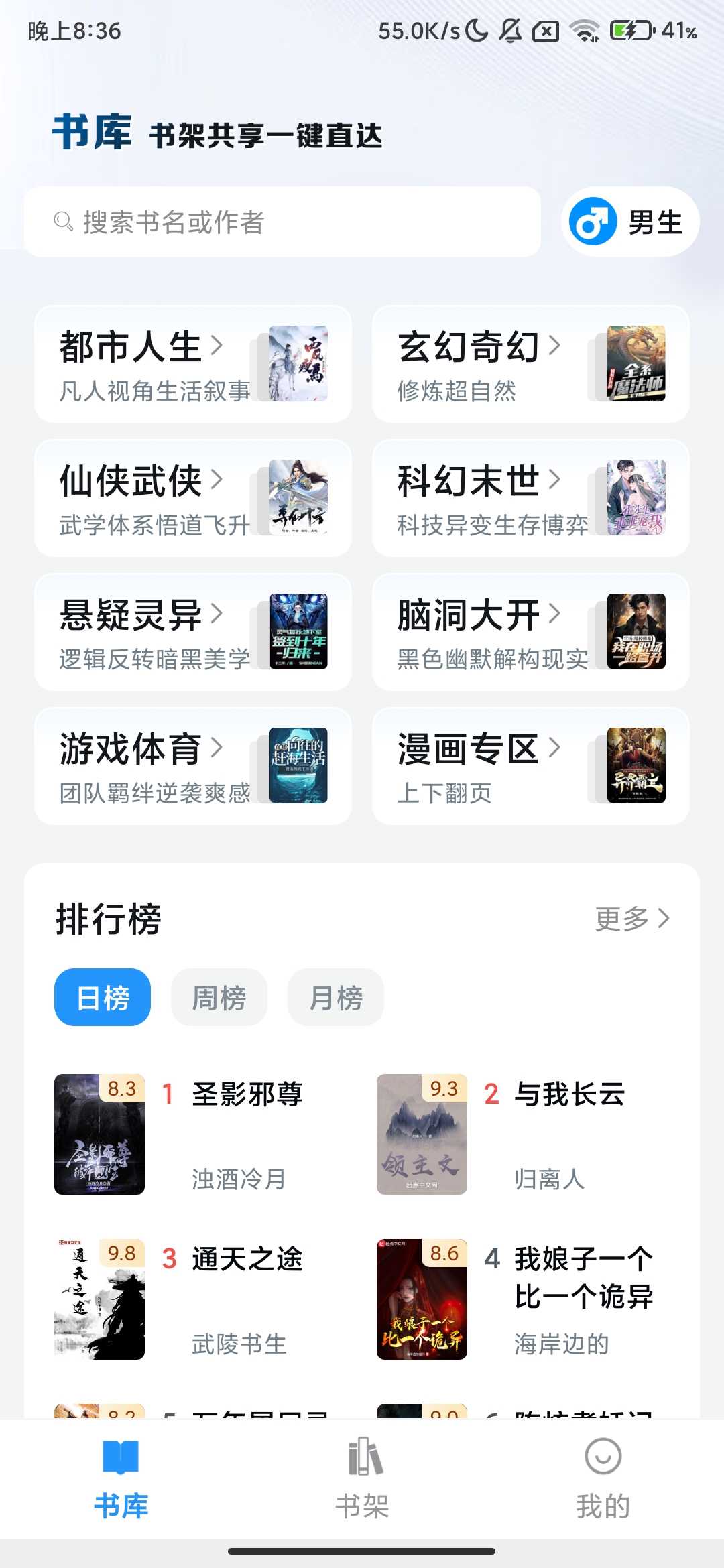Viewport: 724px width, 1568px height.
Task: Open the 玄幻奇幻 category
Action: [x=531, y=364]
